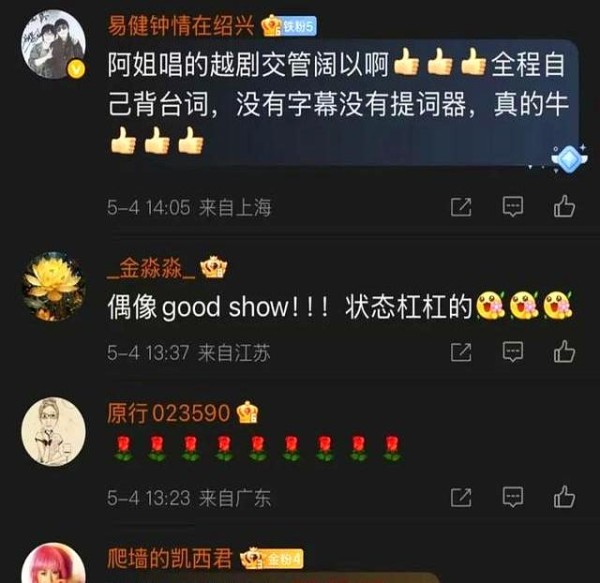Reply to 原行023590's comment
600x583 pixels.
tap(512, 497)
